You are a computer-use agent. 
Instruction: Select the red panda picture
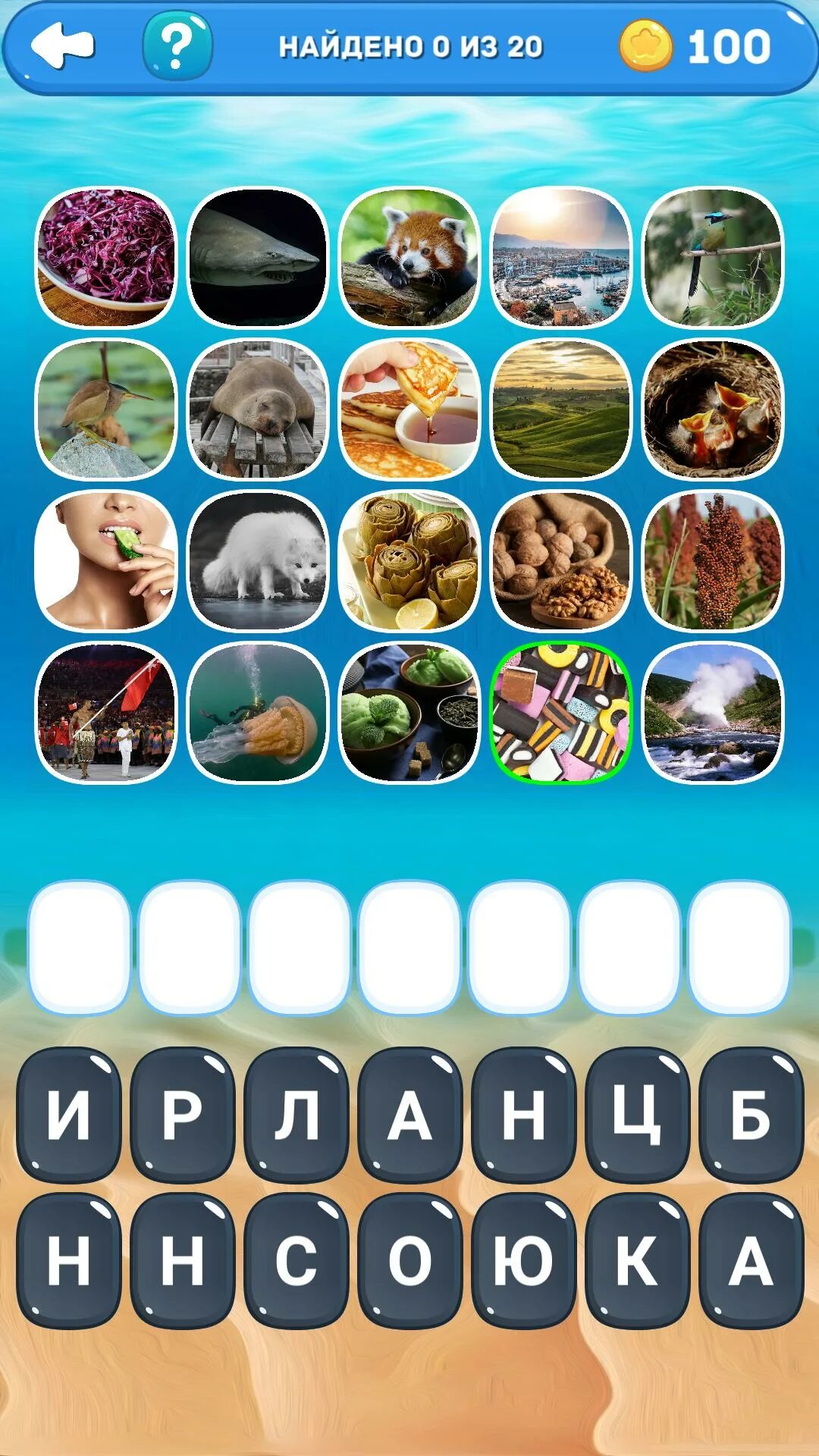coord(409,258)
